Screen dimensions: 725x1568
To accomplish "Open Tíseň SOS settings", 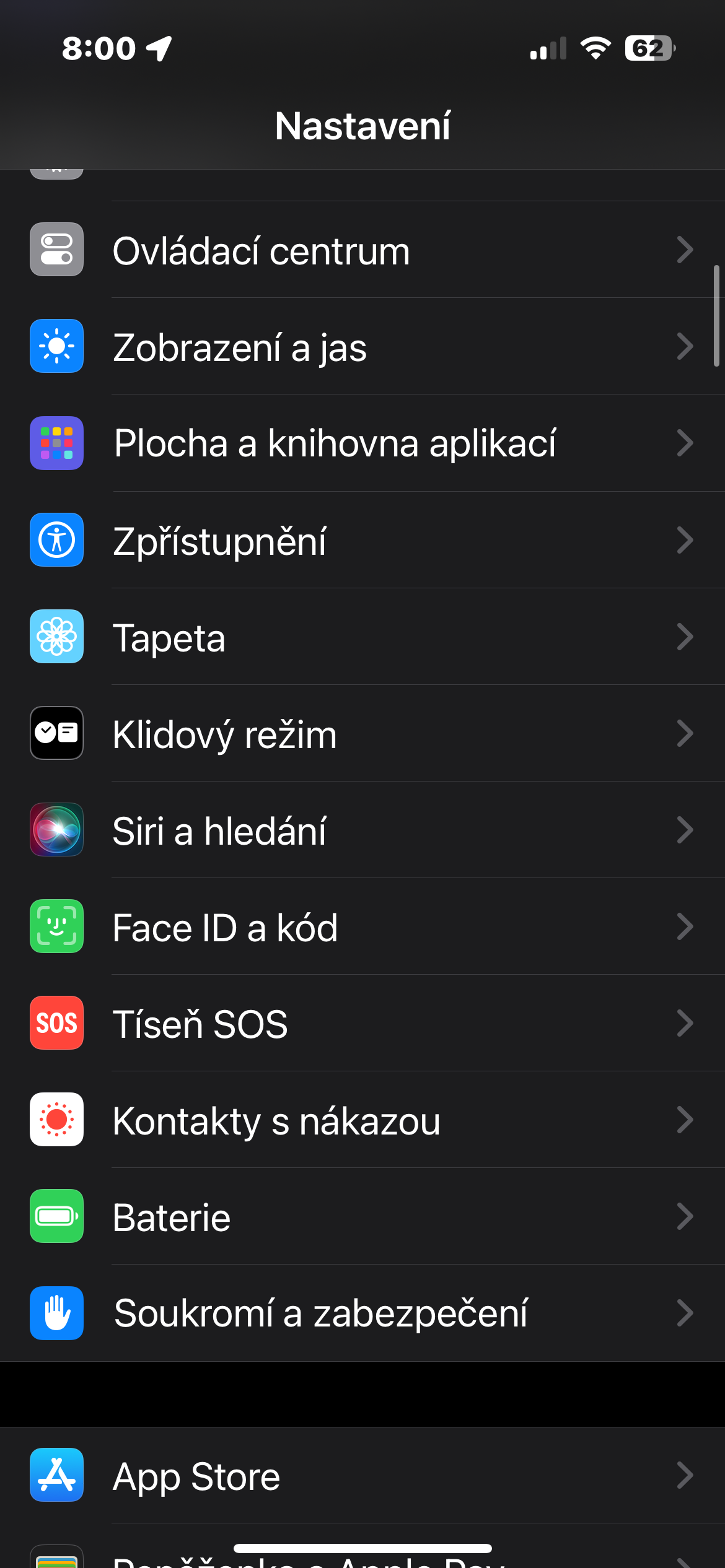I will (362, 1023).
